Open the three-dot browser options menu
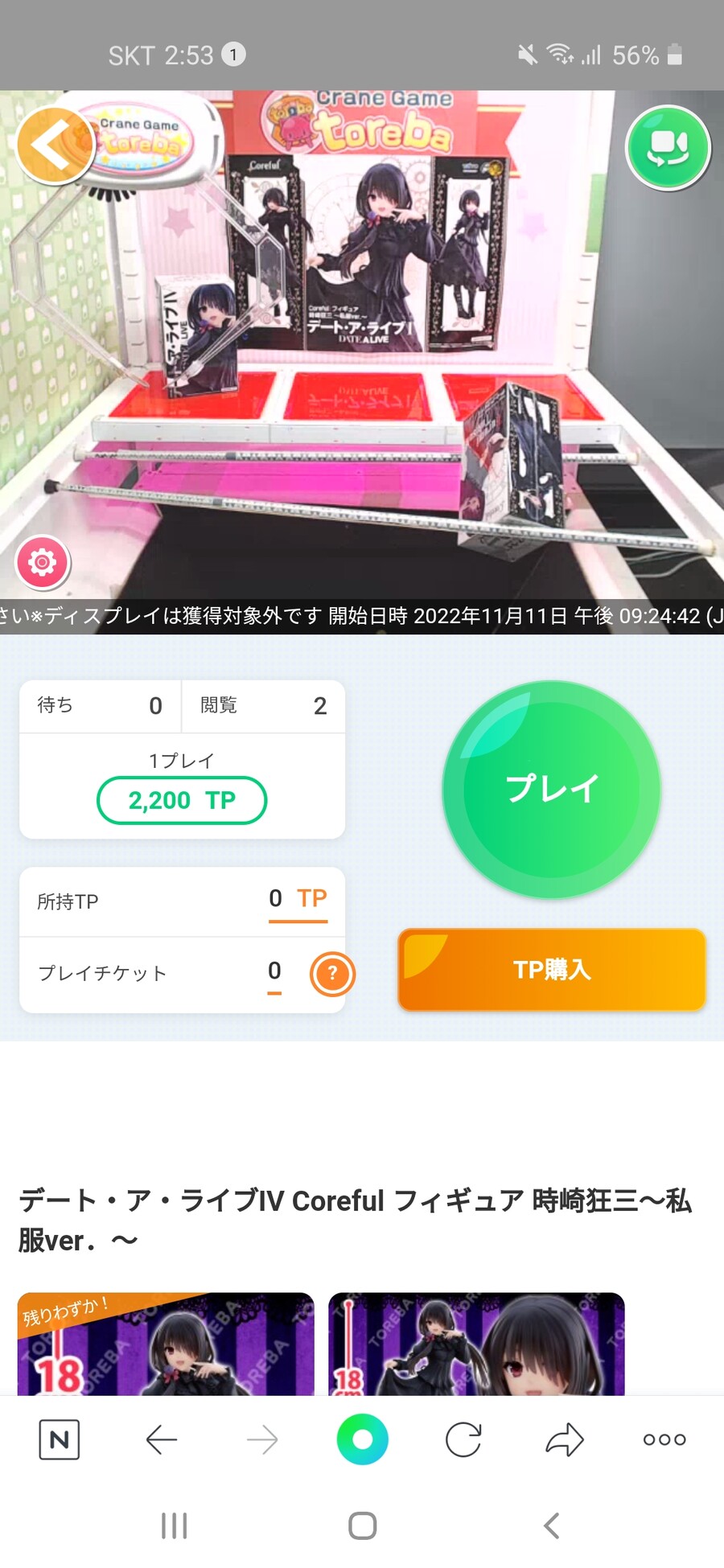 click(x=663, y=1439)
